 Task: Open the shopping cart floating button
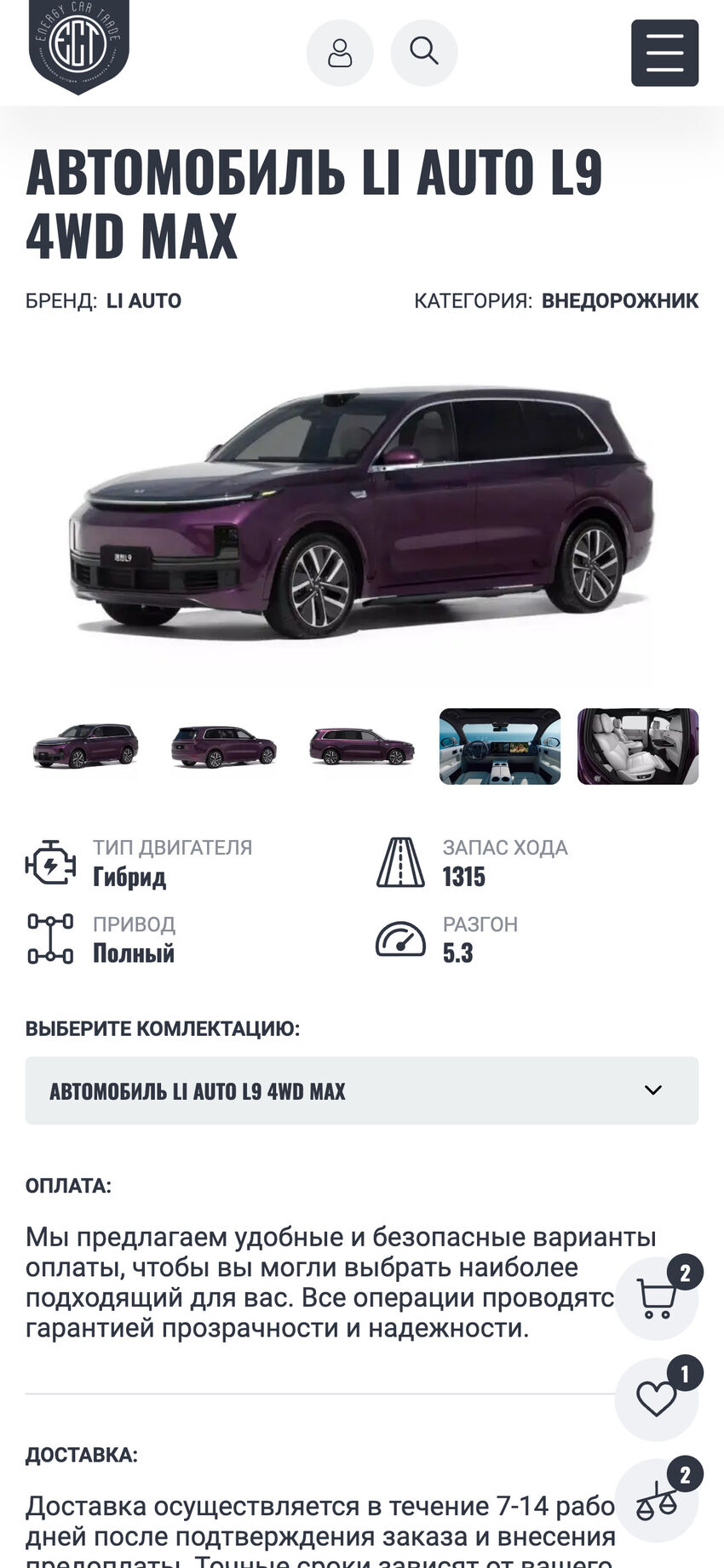click(656, 1298)
